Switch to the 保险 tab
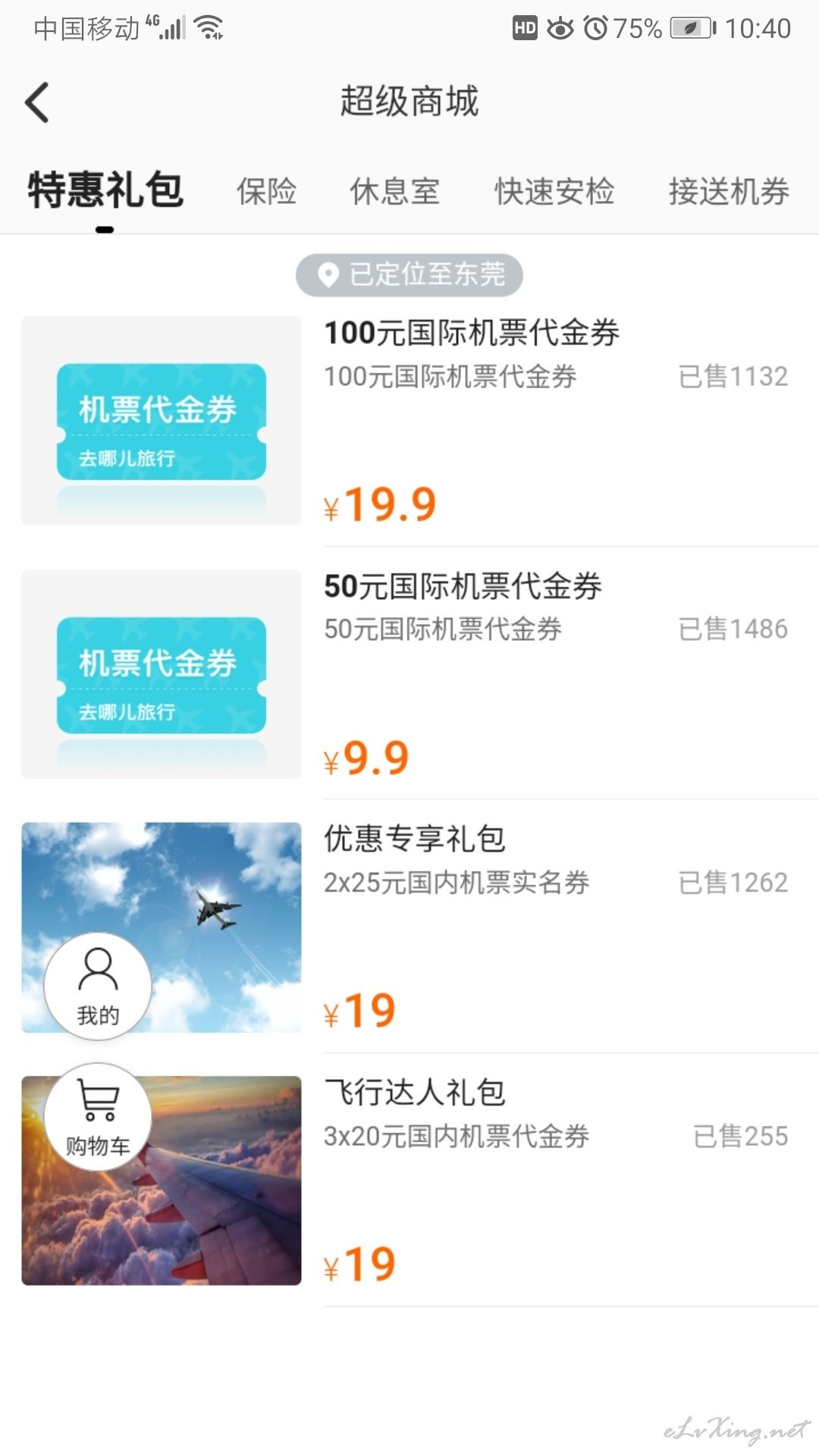The image size is (819, 1456). coord(266,191)
